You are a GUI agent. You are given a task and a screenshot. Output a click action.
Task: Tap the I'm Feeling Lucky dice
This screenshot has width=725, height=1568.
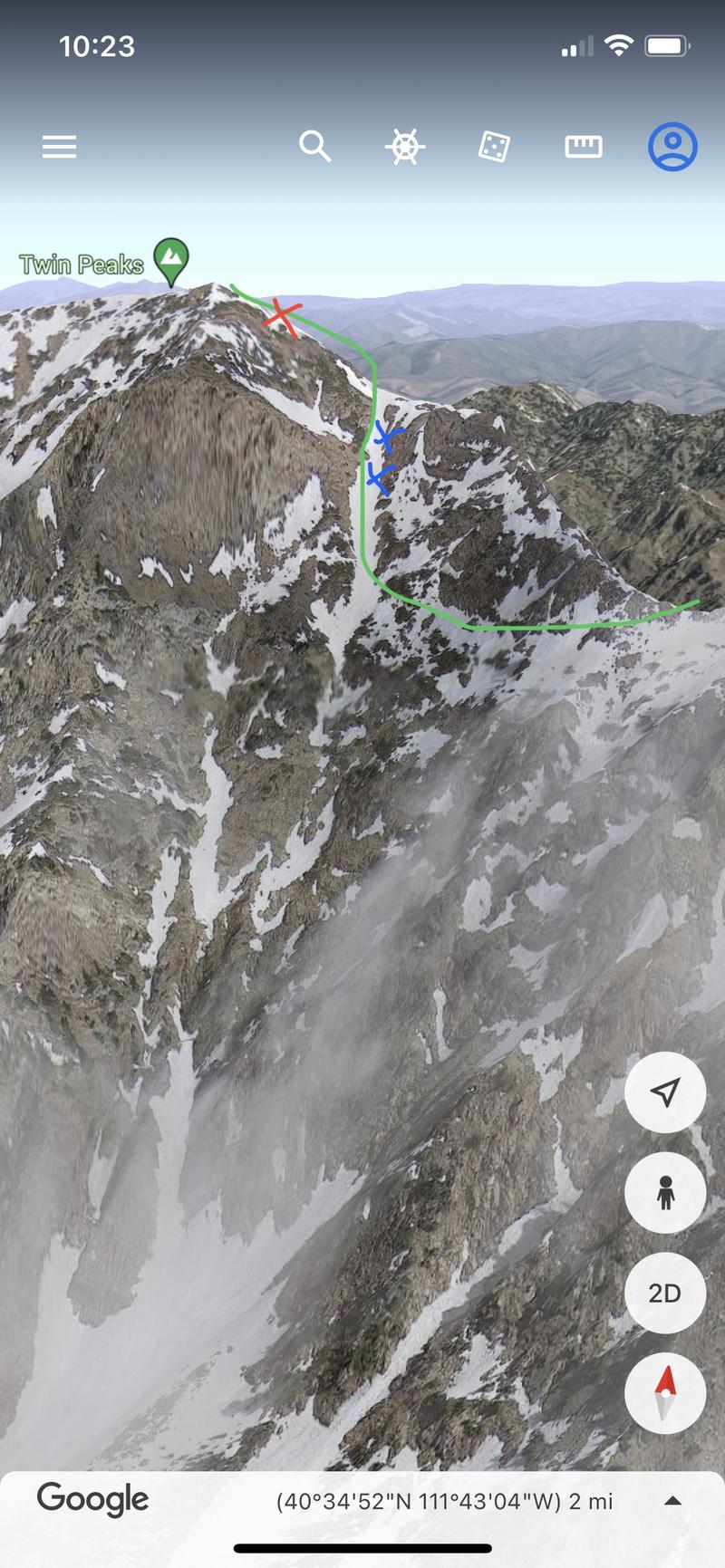[494, 147]
